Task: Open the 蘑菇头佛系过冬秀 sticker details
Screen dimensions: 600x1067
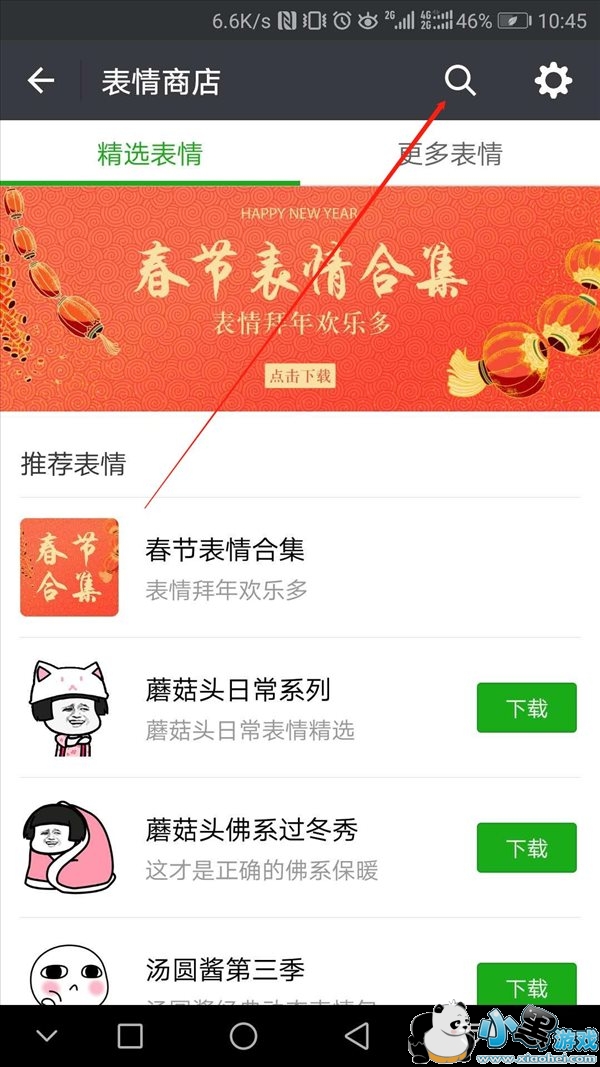Action: [x=250, y=848]
